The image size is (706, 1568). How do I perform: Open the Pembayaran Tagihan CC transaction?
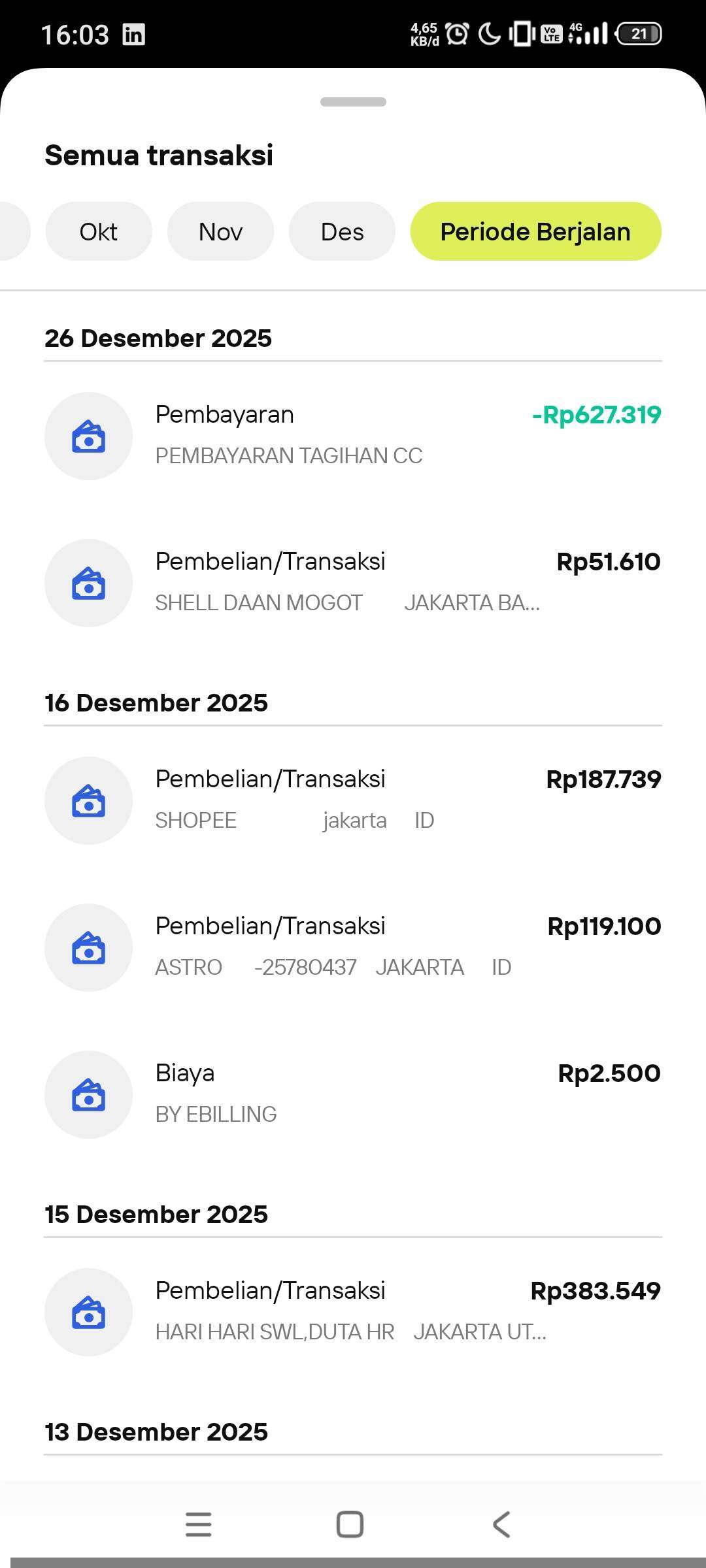tap(353, 435)
